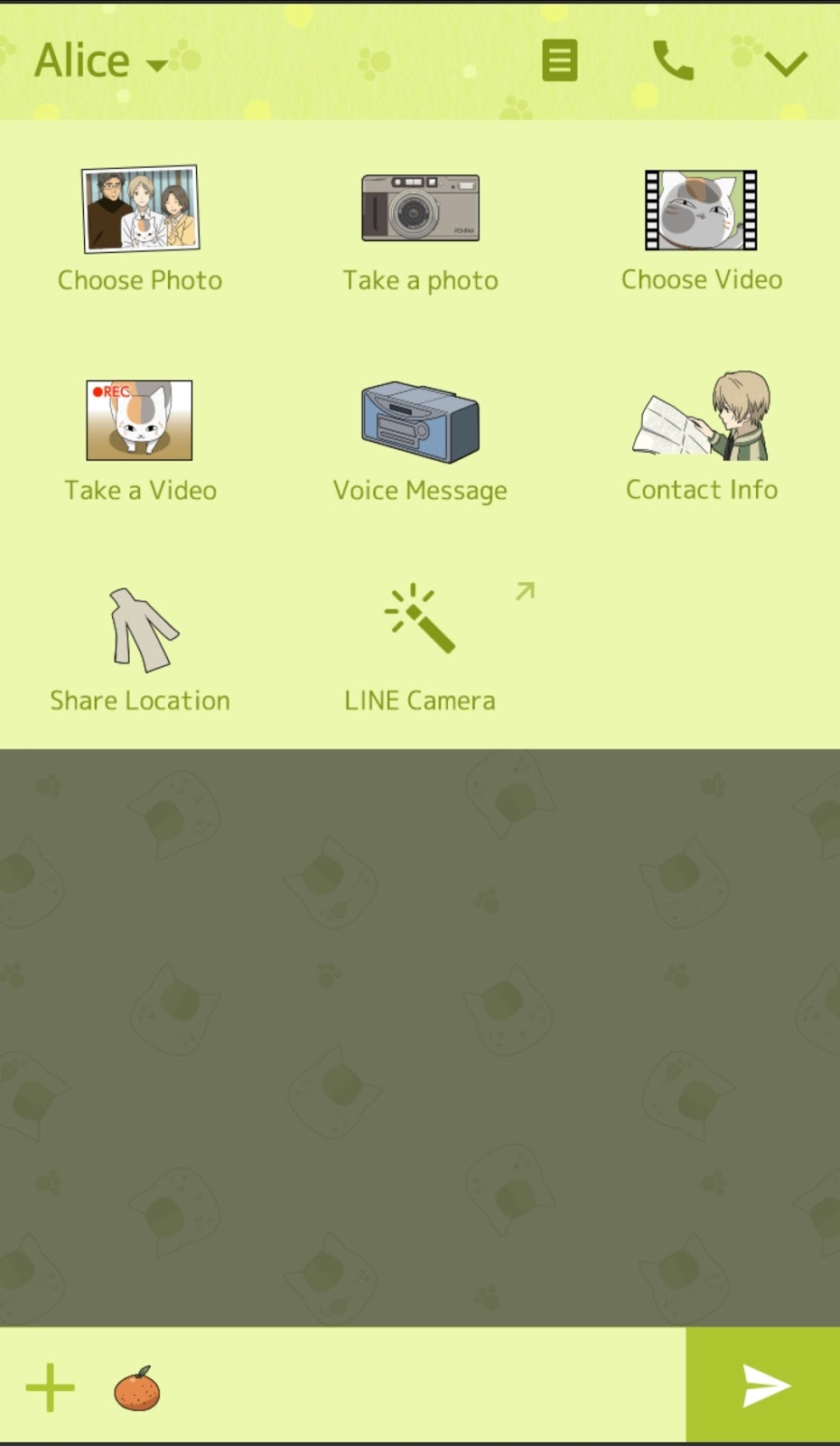Viewport: 840px width, 1446px height.
Task: Start a voice call with Alice
Action: pyautogui.click(x=673, y=61)
